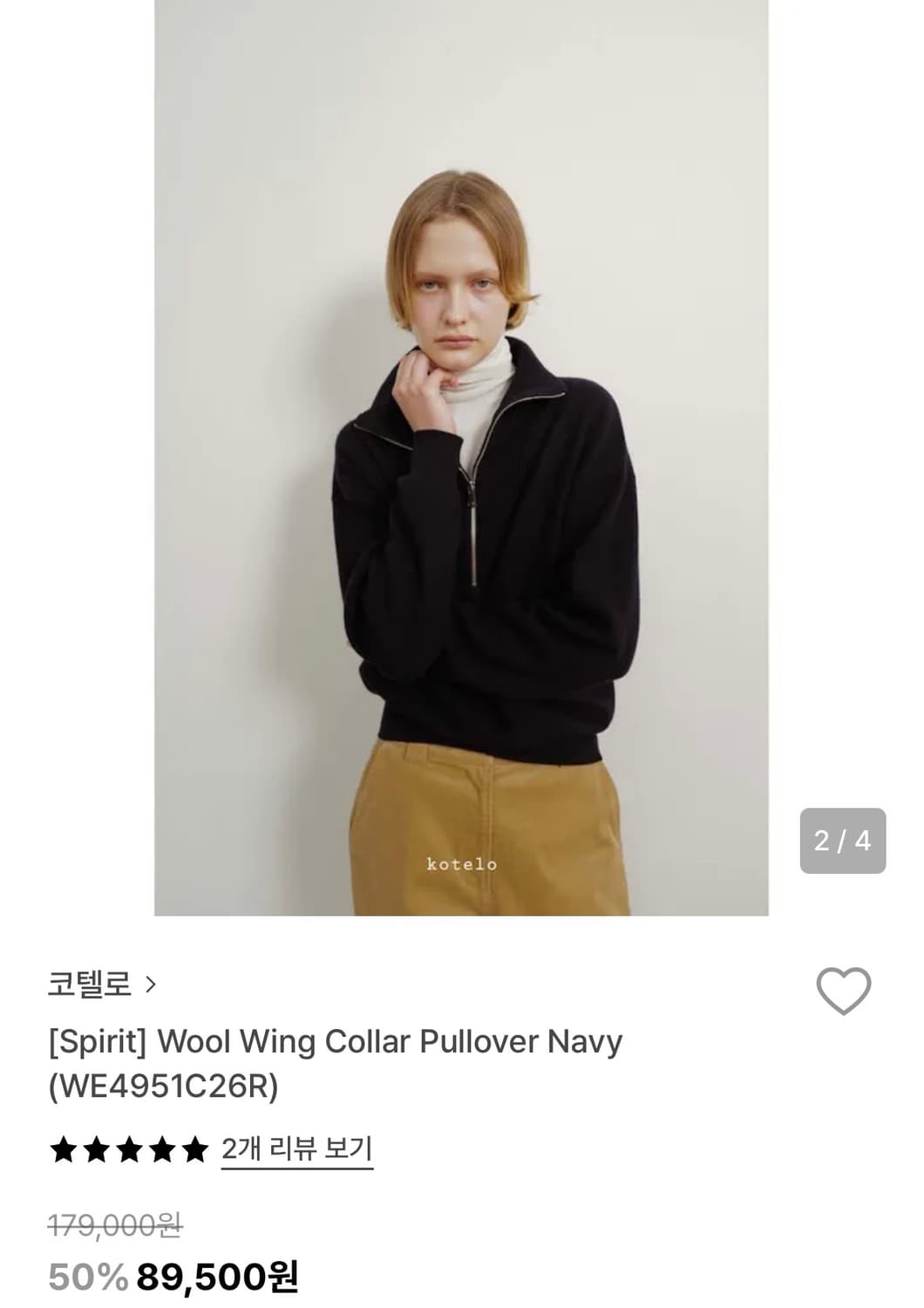Select the second rating star
This screenshot has height=1308, width=924.
96,1150
